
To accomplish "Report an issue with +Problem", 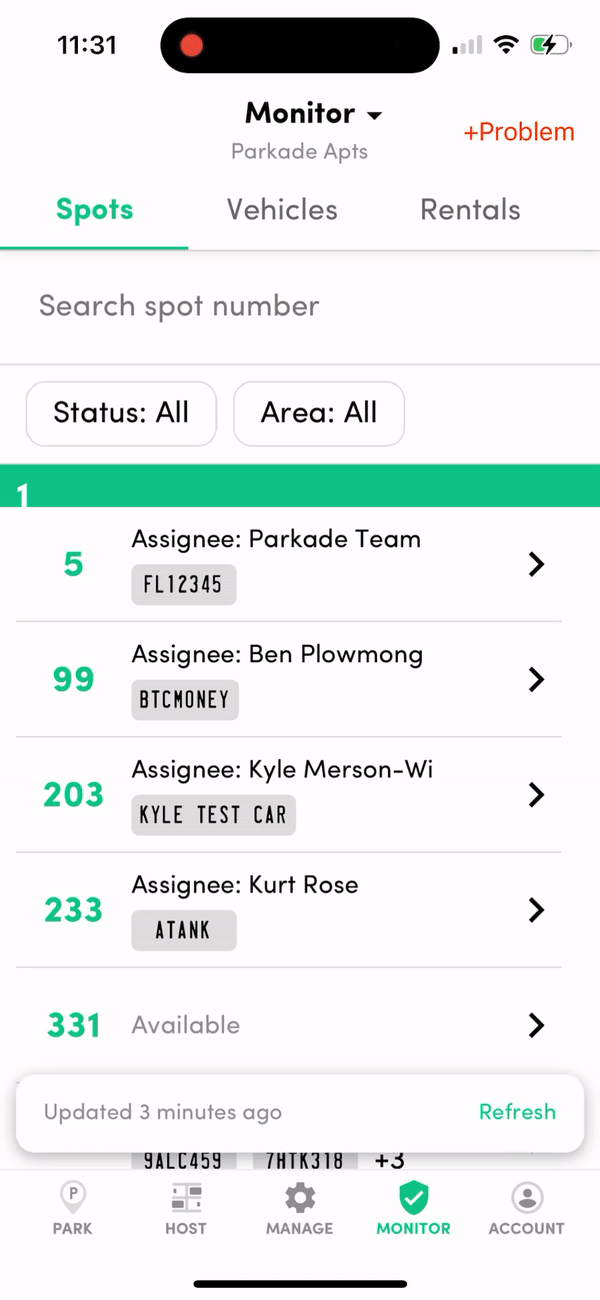I will pos(518,132).
